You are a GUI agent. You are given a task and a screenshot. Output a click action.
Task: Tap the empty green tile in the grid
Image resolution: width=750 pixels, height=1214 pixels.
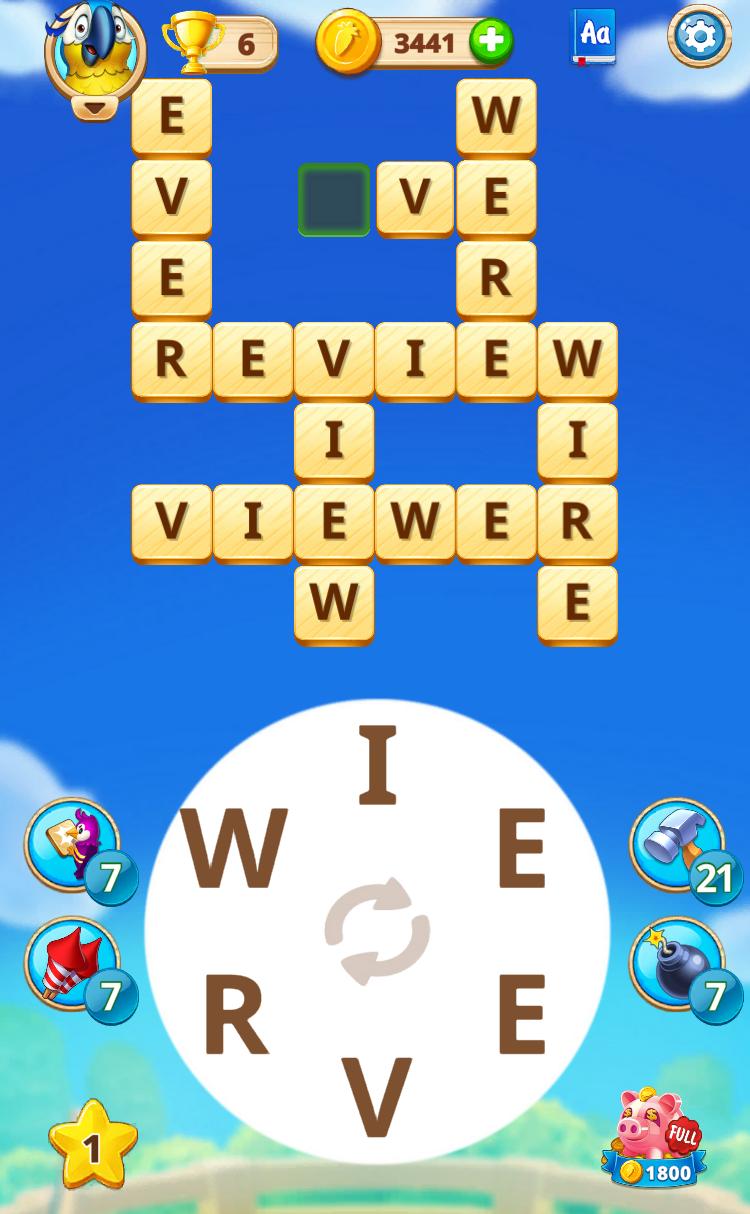coord(334,199)
